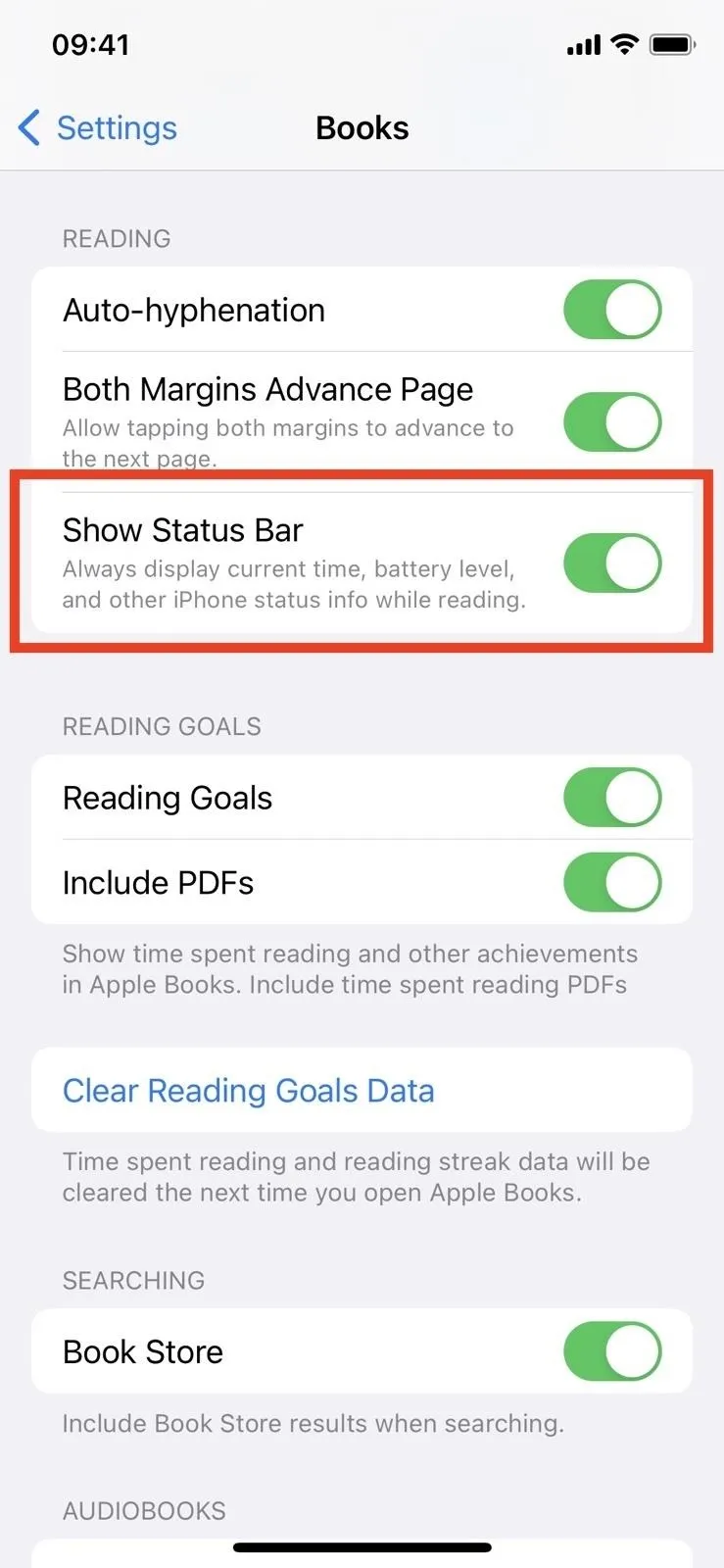Disable Book Store search results

pos(612,1351)
